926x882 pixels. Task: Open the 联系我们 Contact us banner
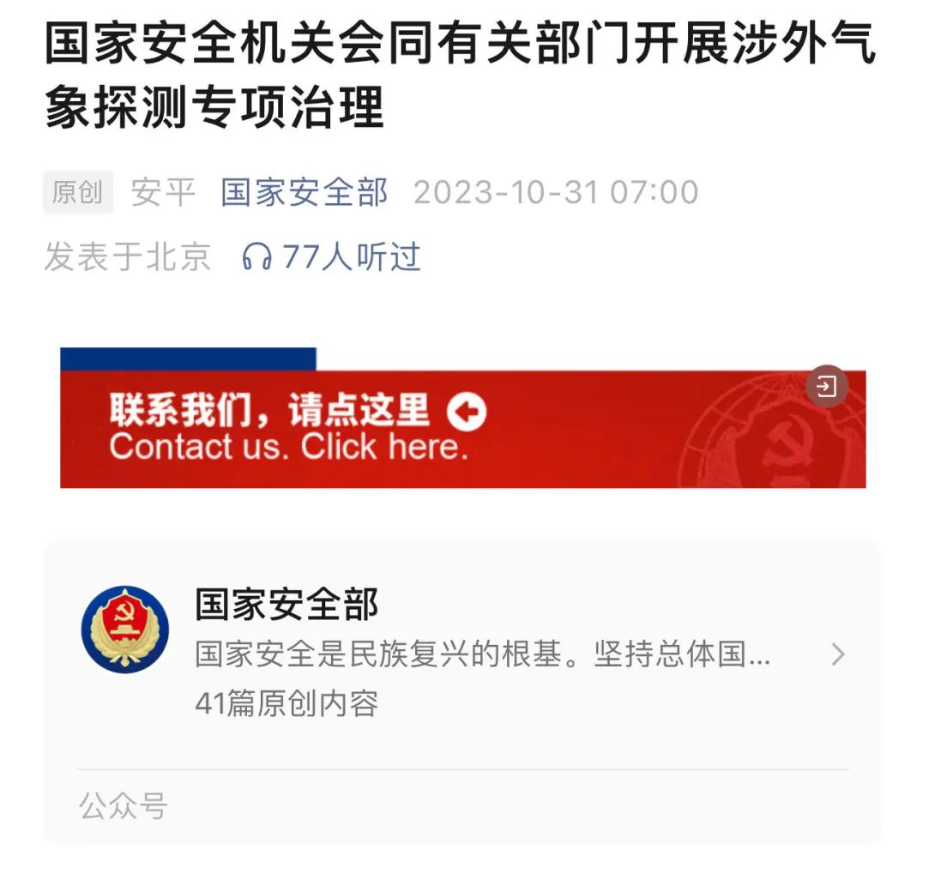pyautogui.click(x=400, y=428)
